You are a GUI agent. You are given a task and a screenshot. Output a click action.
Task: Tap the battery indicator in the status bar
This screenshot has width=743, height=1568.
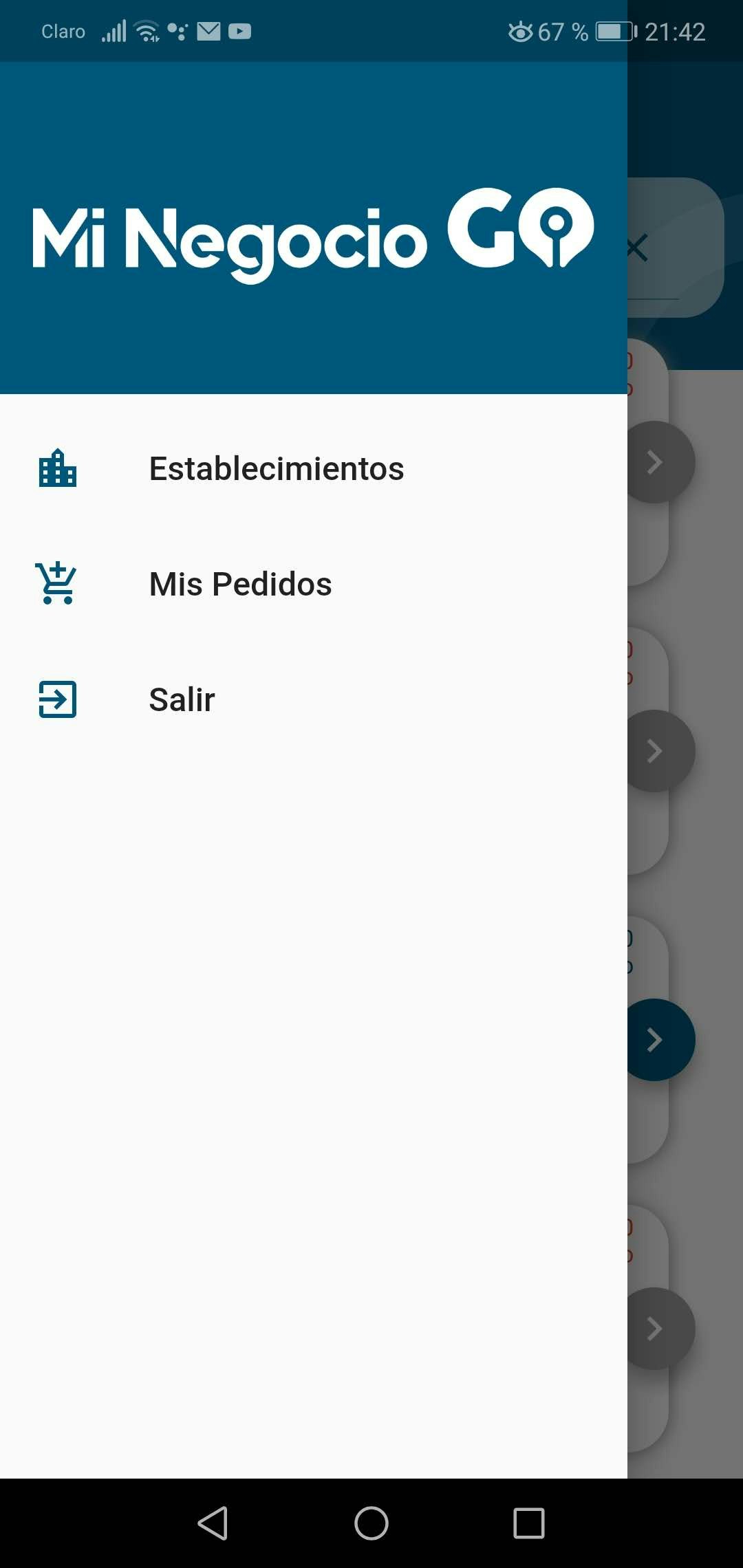[x=612, y=31]
